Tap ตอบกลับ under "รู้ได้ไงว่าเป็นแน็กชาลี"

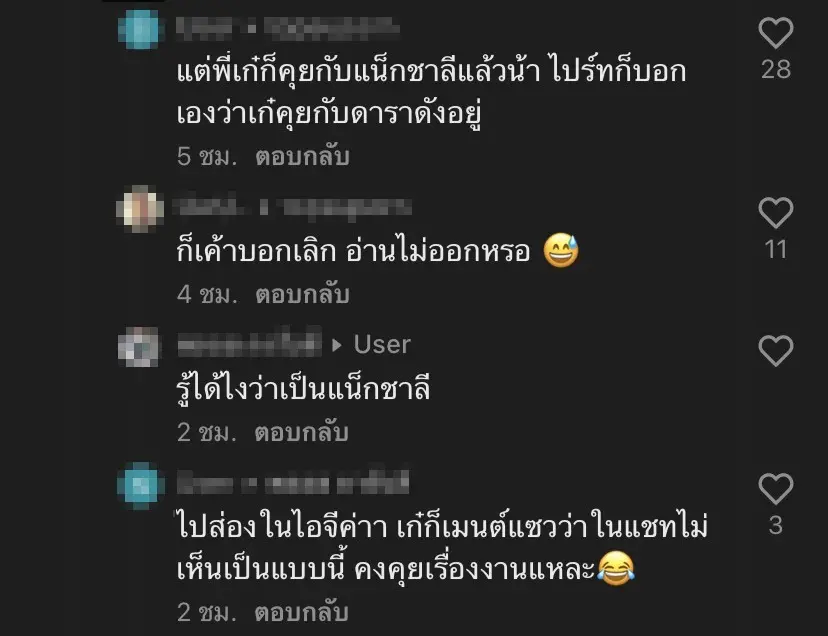click(x=302, y=433)
